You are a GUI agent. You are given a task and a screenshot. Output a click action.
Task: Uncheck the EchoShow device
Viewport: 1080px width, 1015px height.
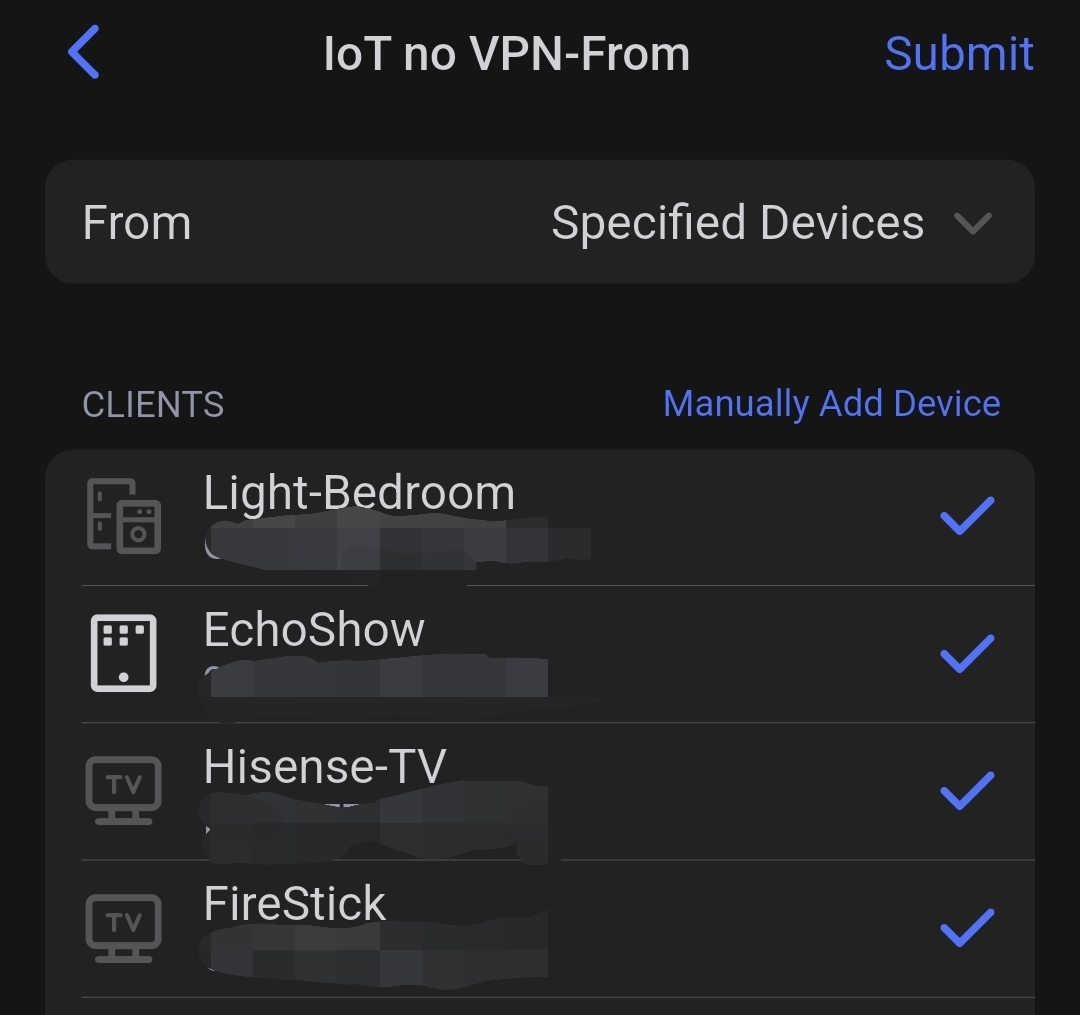point(540,653)
